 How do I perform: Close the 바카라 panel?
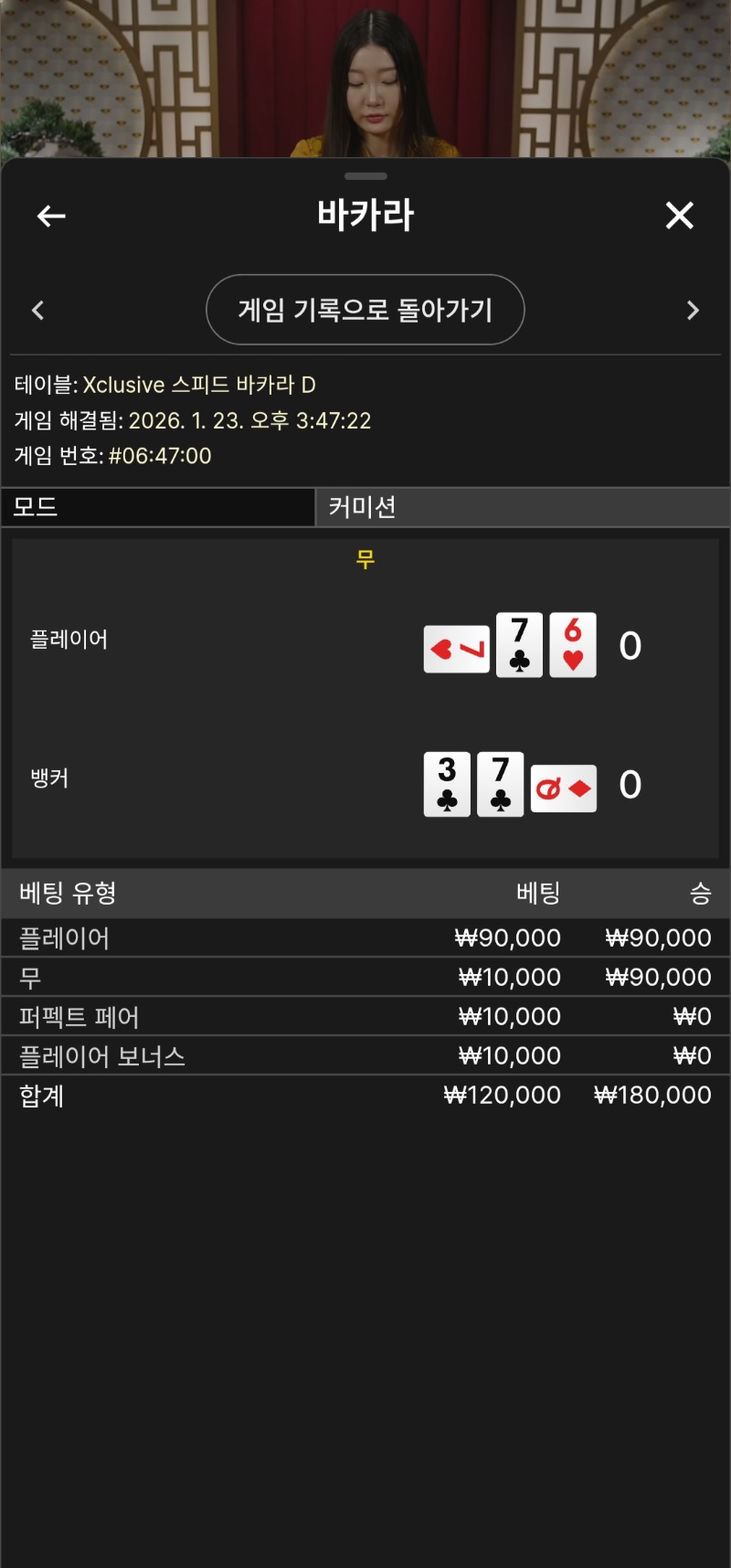pyautogui.click(x=679, y=216)
